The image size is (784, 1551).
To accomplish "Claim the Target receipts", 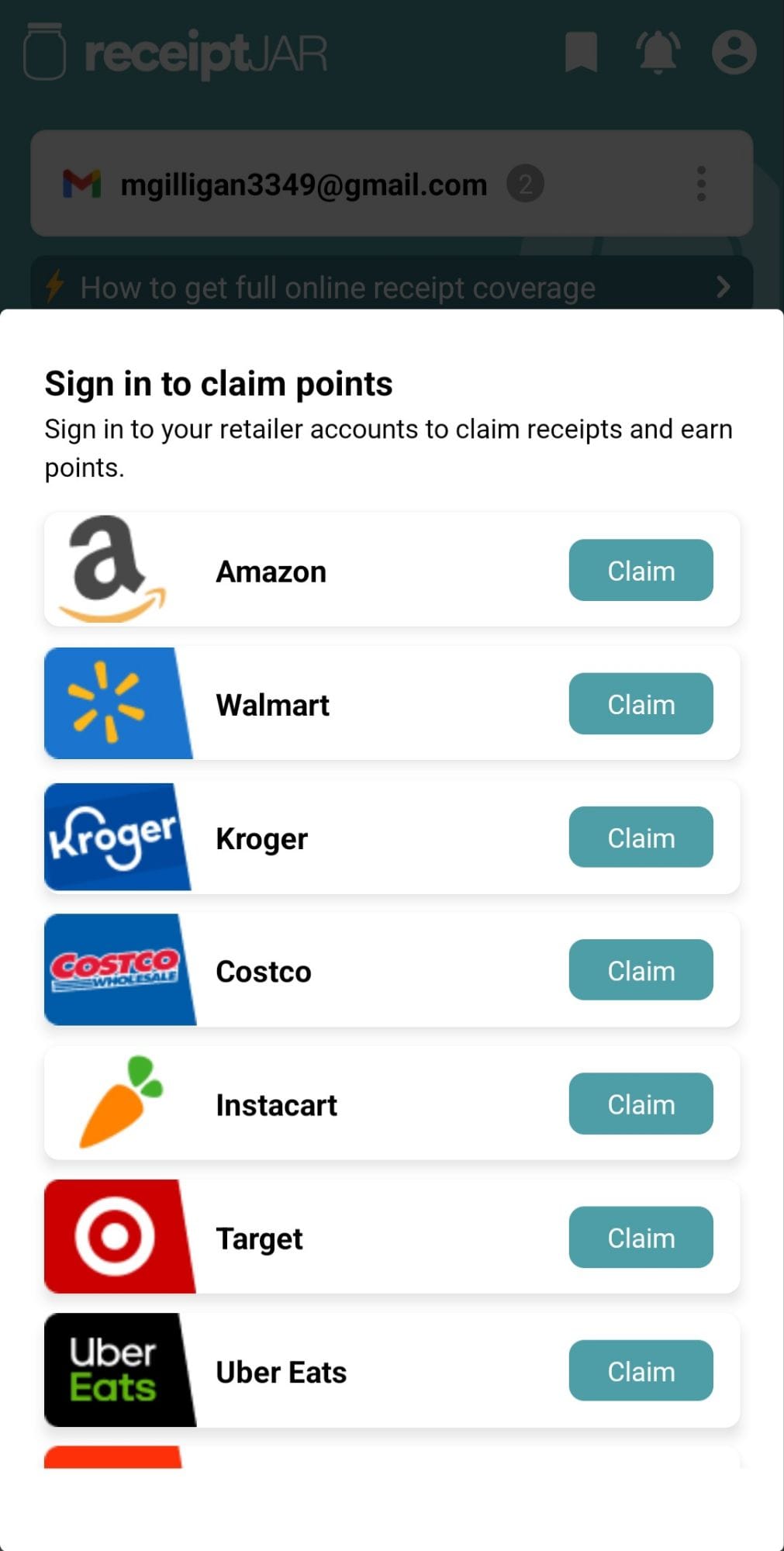I will [x=641, y=1238].
